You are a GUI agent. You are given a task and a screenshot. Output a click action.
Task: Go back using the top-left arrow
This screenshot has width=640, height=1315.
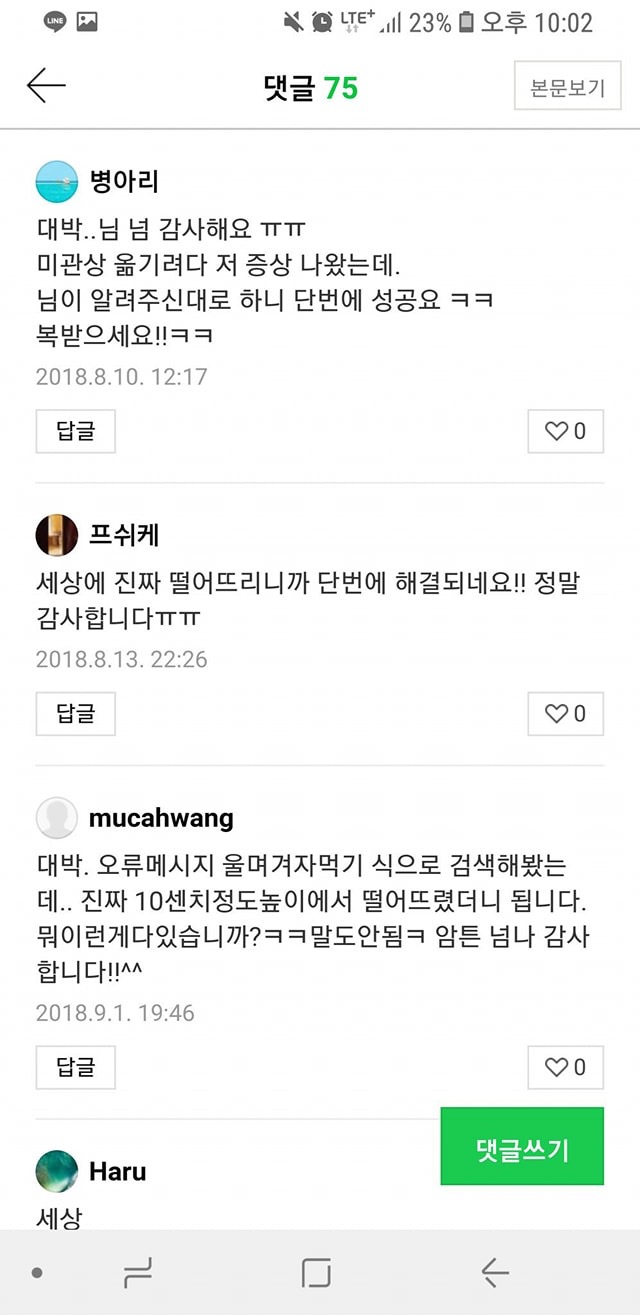click(x=46, y=87)
